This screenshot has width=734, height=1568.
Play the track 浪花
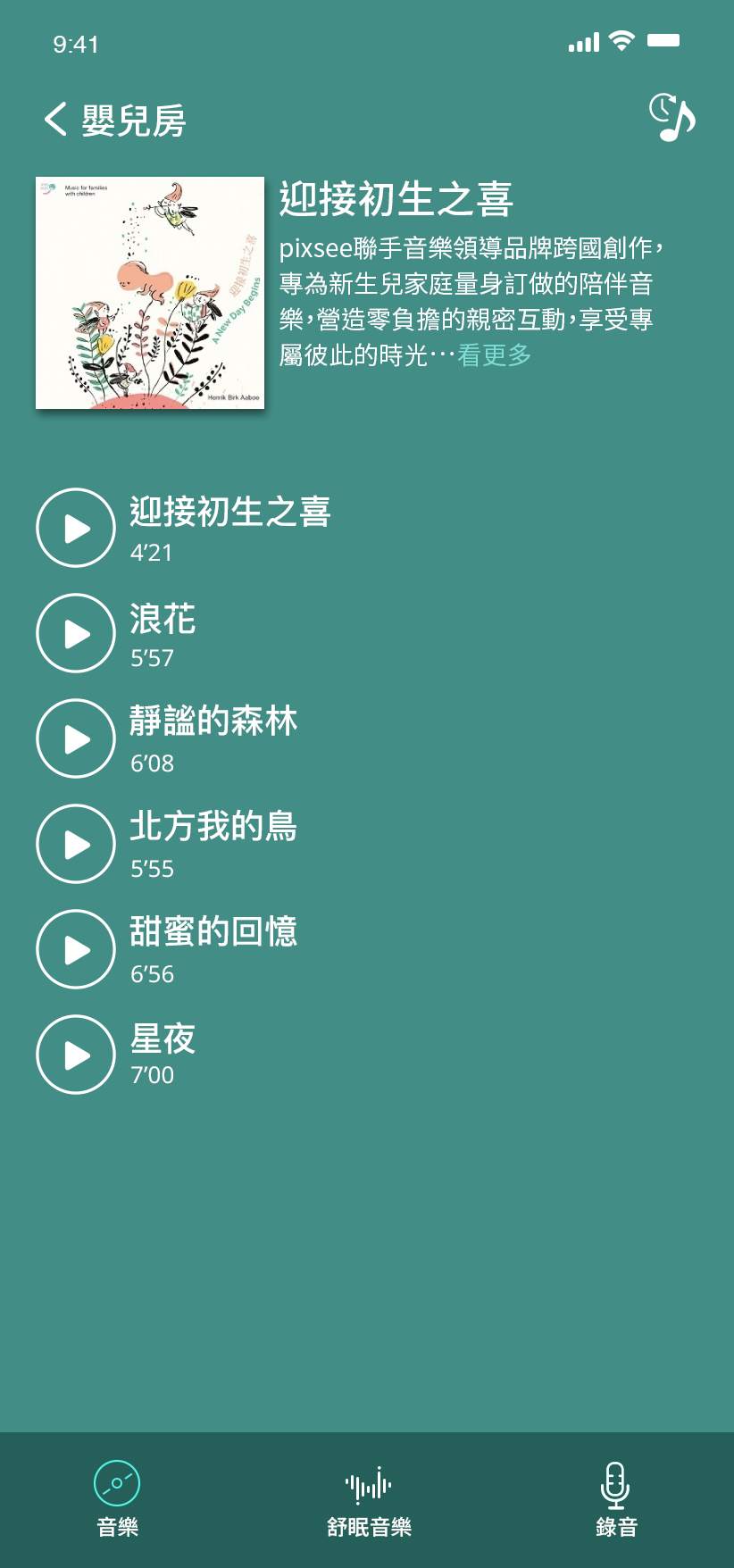tap(76, 633)
